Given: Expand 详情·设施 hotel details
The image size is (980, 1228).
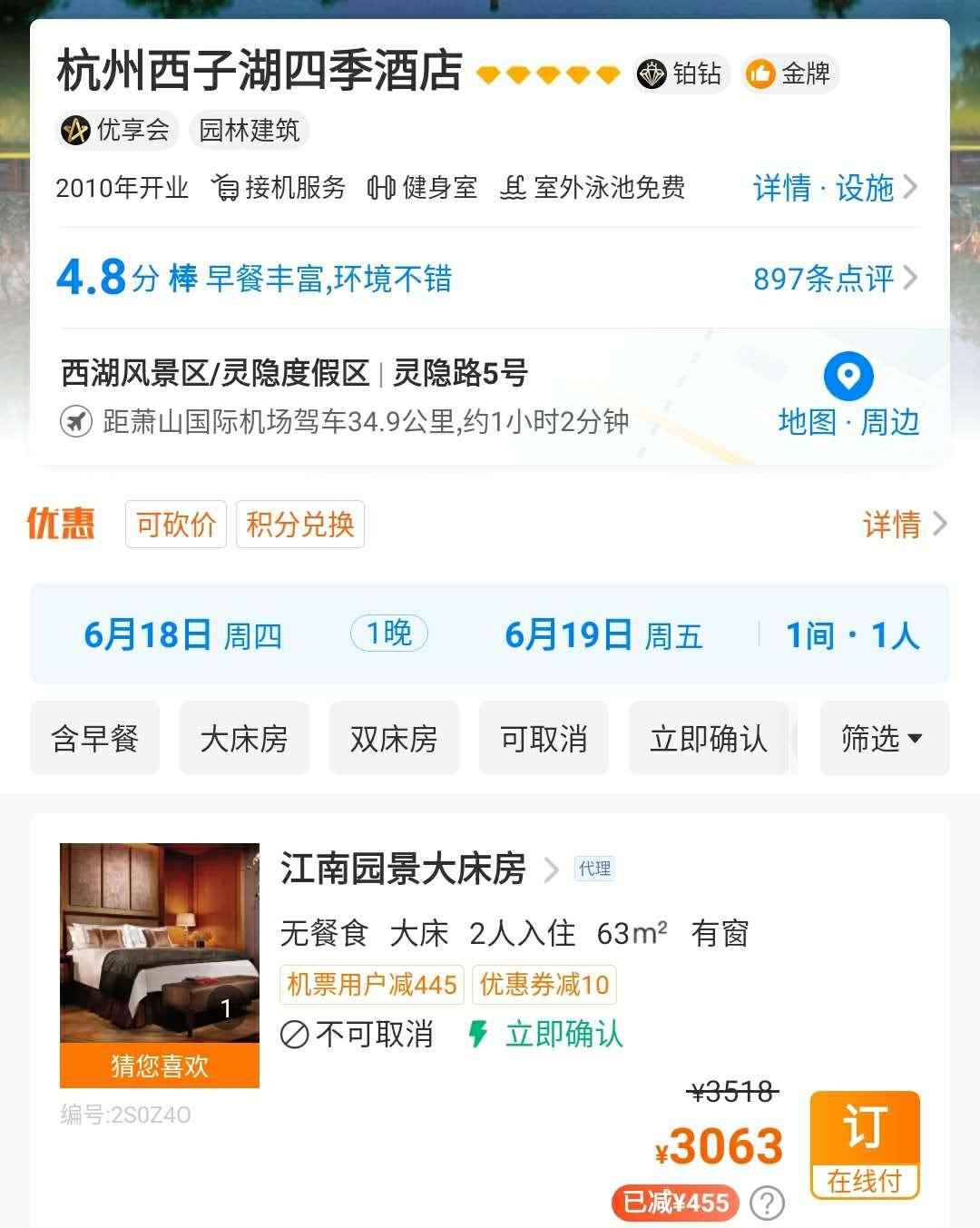Looking at the screenshot, I should click(x=828, y=188).
